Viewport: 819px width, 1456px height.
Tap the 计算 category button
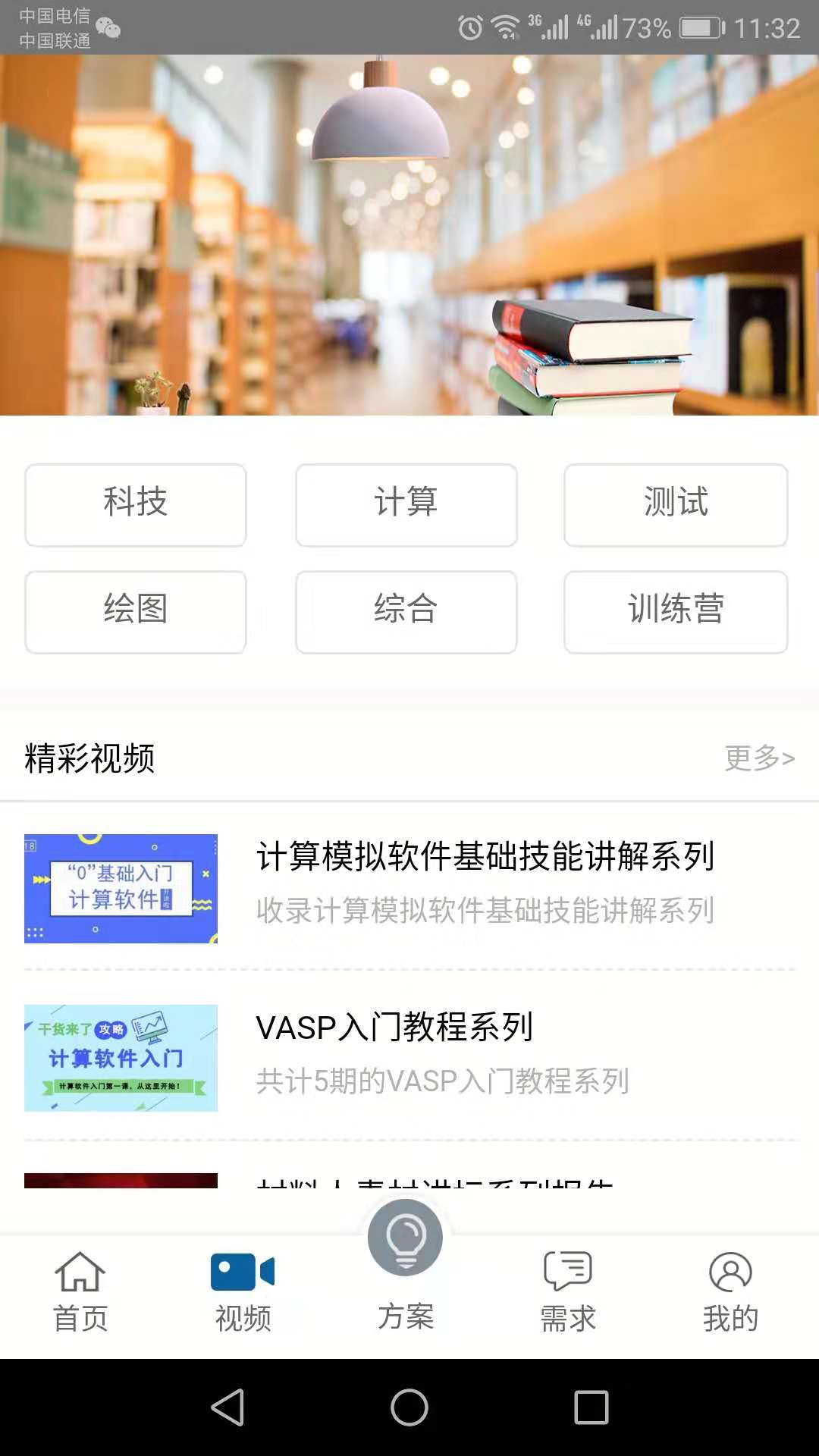pos(406,505)
